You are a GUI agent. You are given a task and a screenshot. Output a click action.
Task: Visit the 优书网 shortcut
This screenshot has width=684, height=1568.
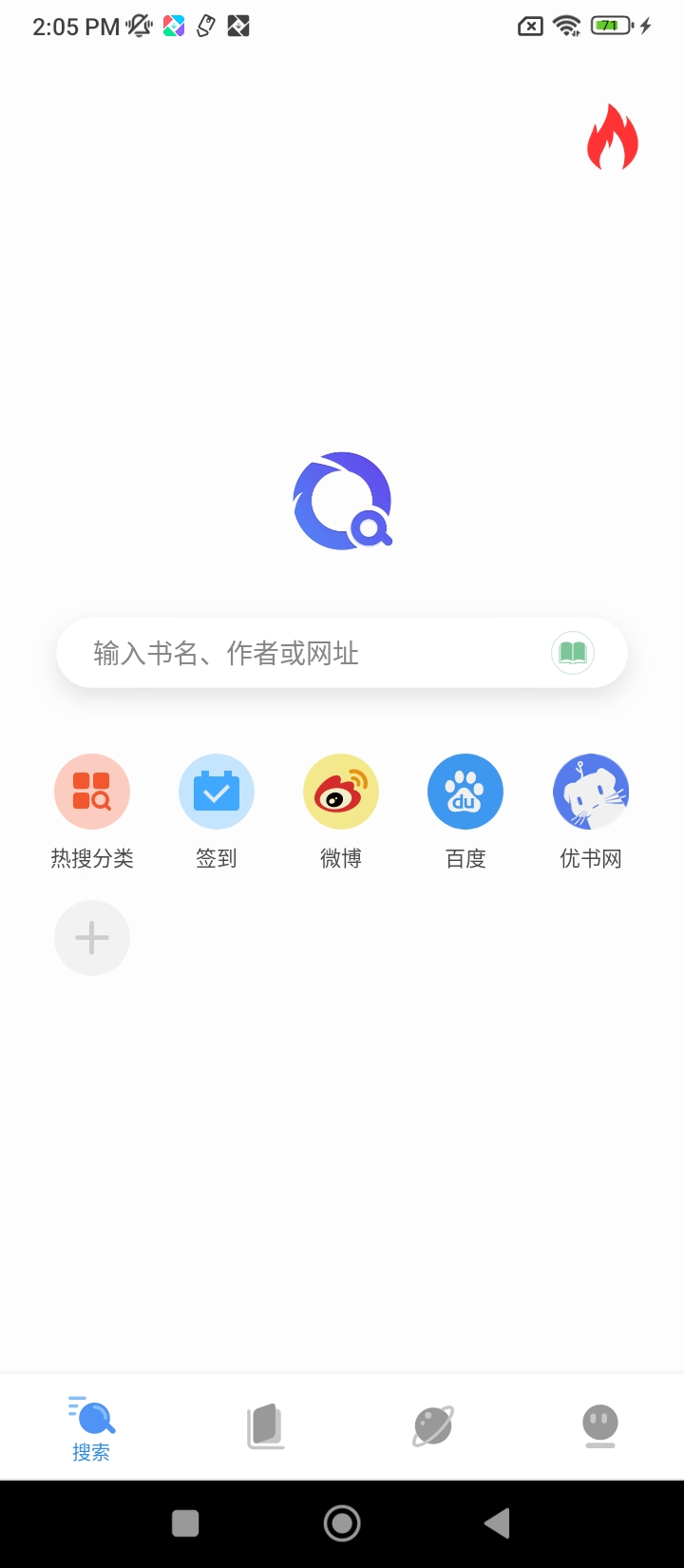pos(590,792)
